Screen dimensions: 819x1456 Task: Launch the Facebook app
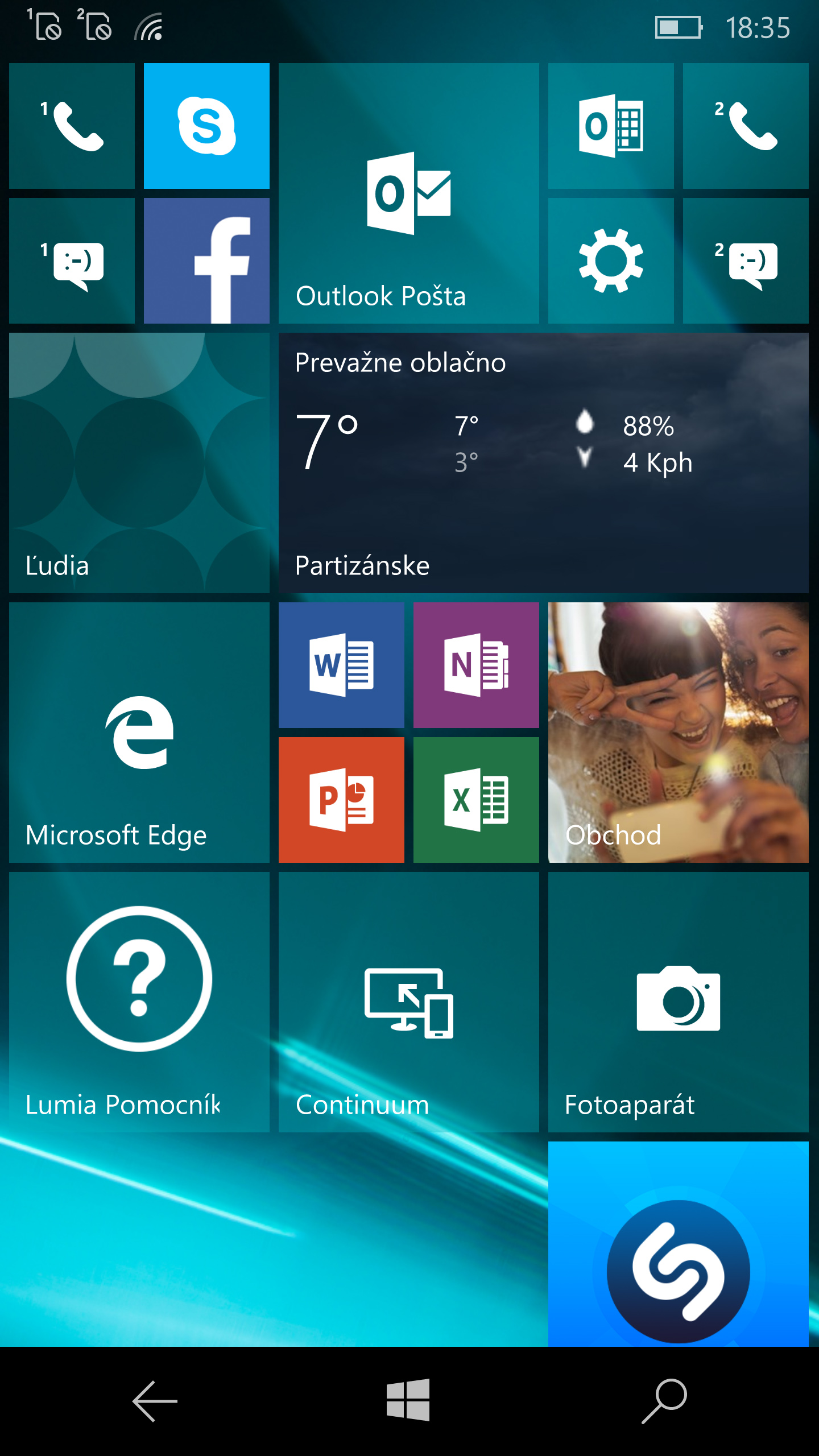206,260
